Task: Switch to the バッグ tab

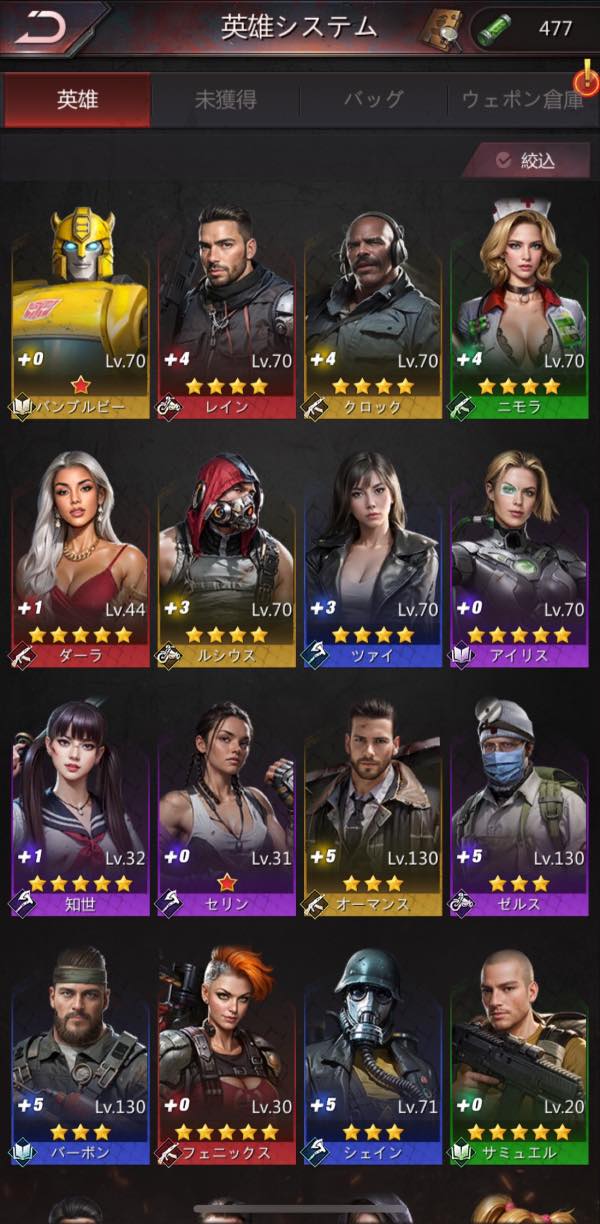Action: [x=373, y=99]
